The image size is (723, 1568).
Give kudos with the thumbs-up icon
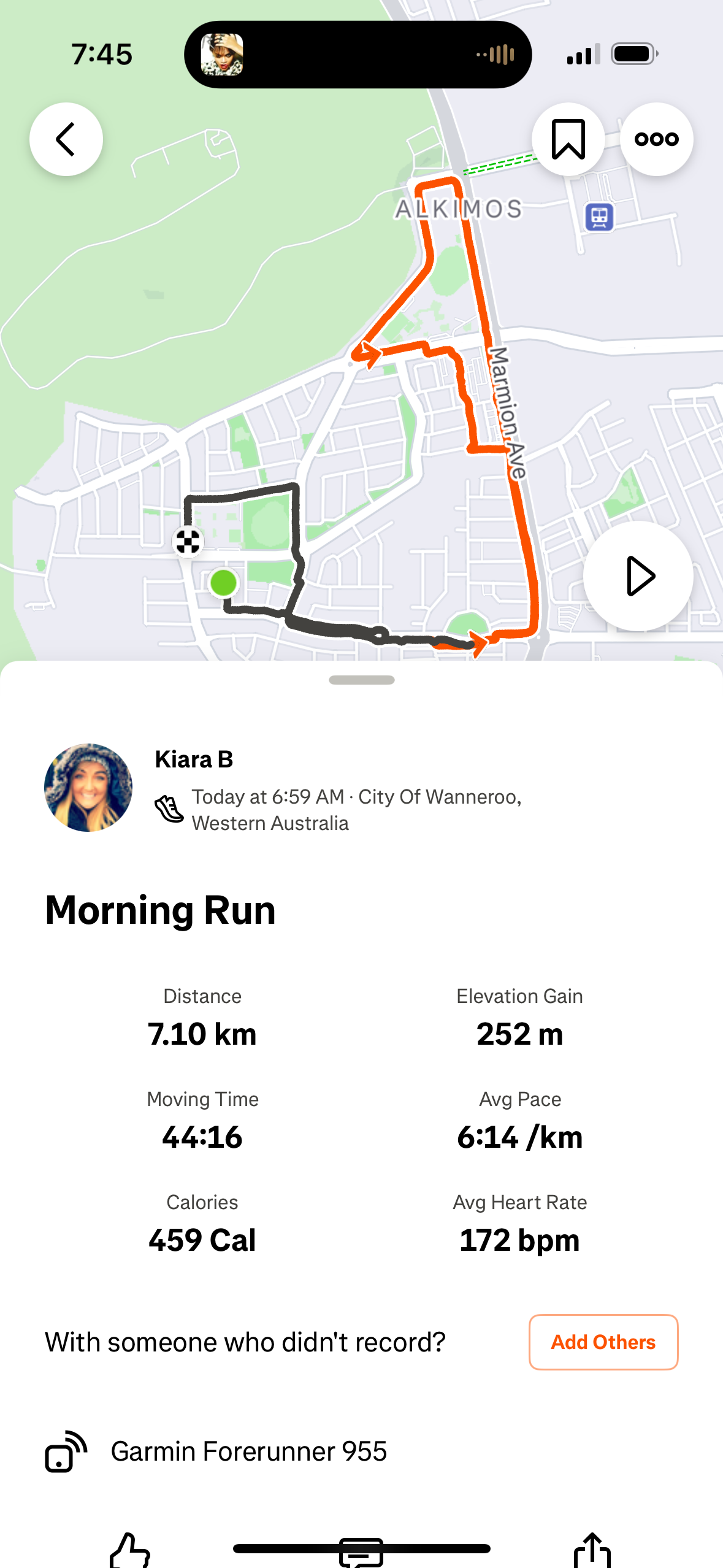coord(130,1549)
